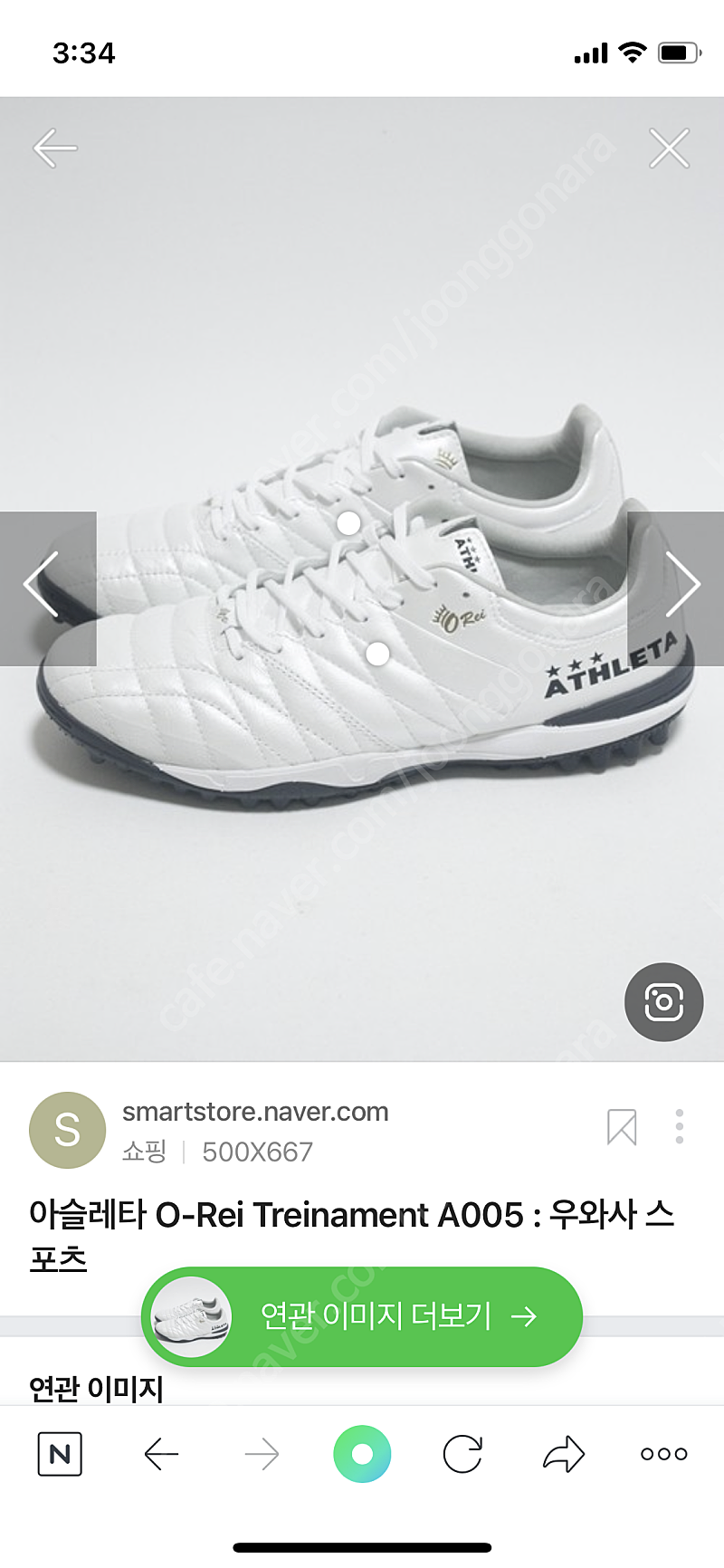The image size is (724, 1568).
Task: Open the Naver home N button
Action: click(60, 1454)
